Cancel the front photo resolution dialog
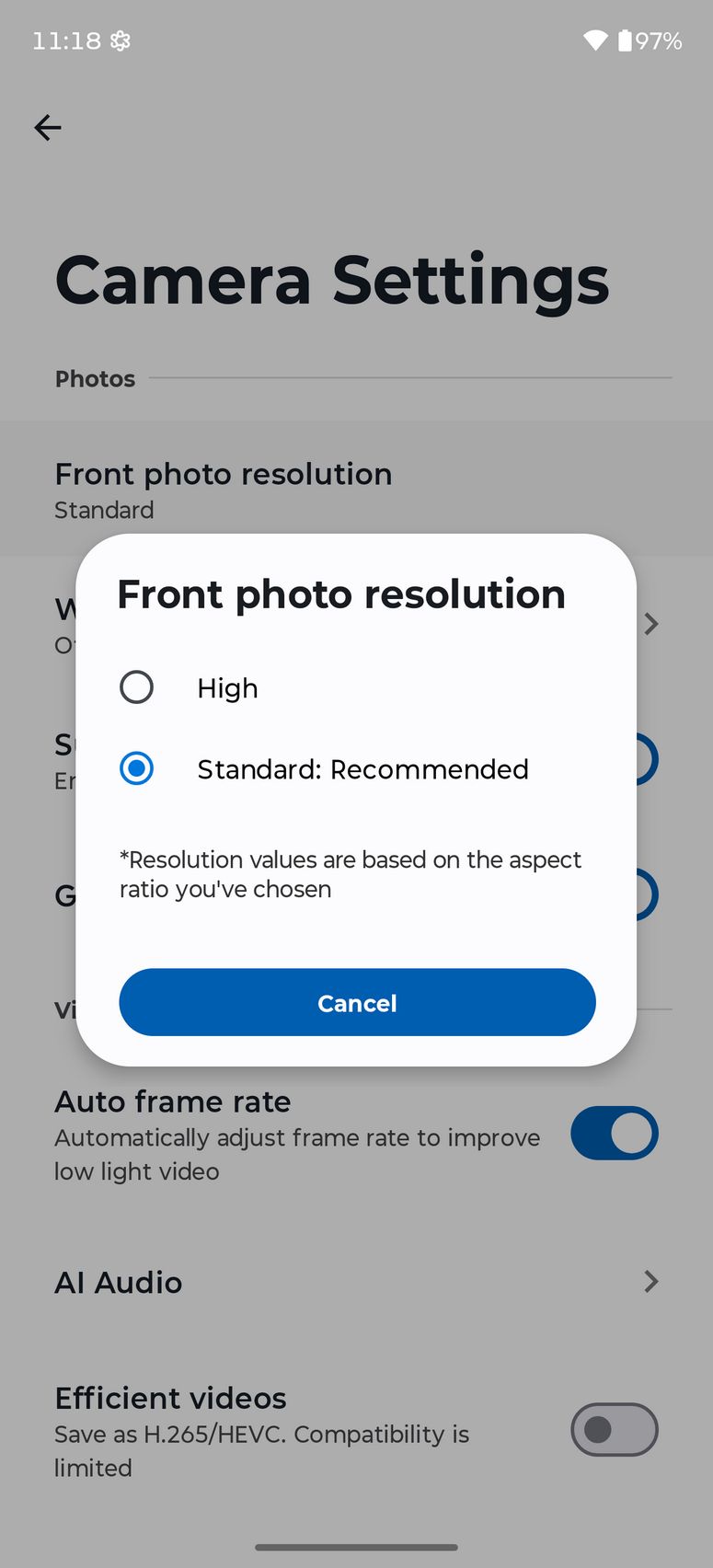The width and height of the screenshot is (713, 1568). 357,1002
